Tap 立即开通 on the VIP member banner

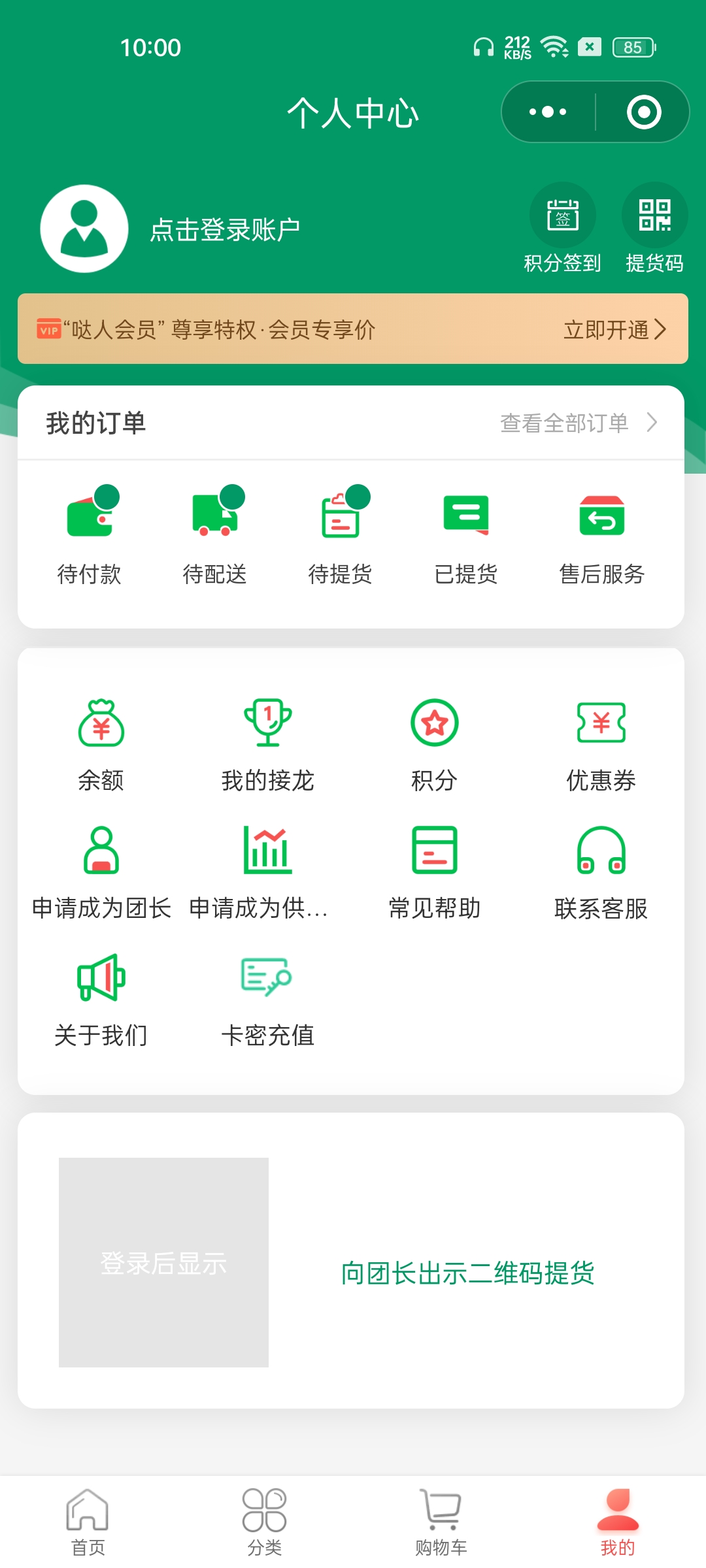614,329
